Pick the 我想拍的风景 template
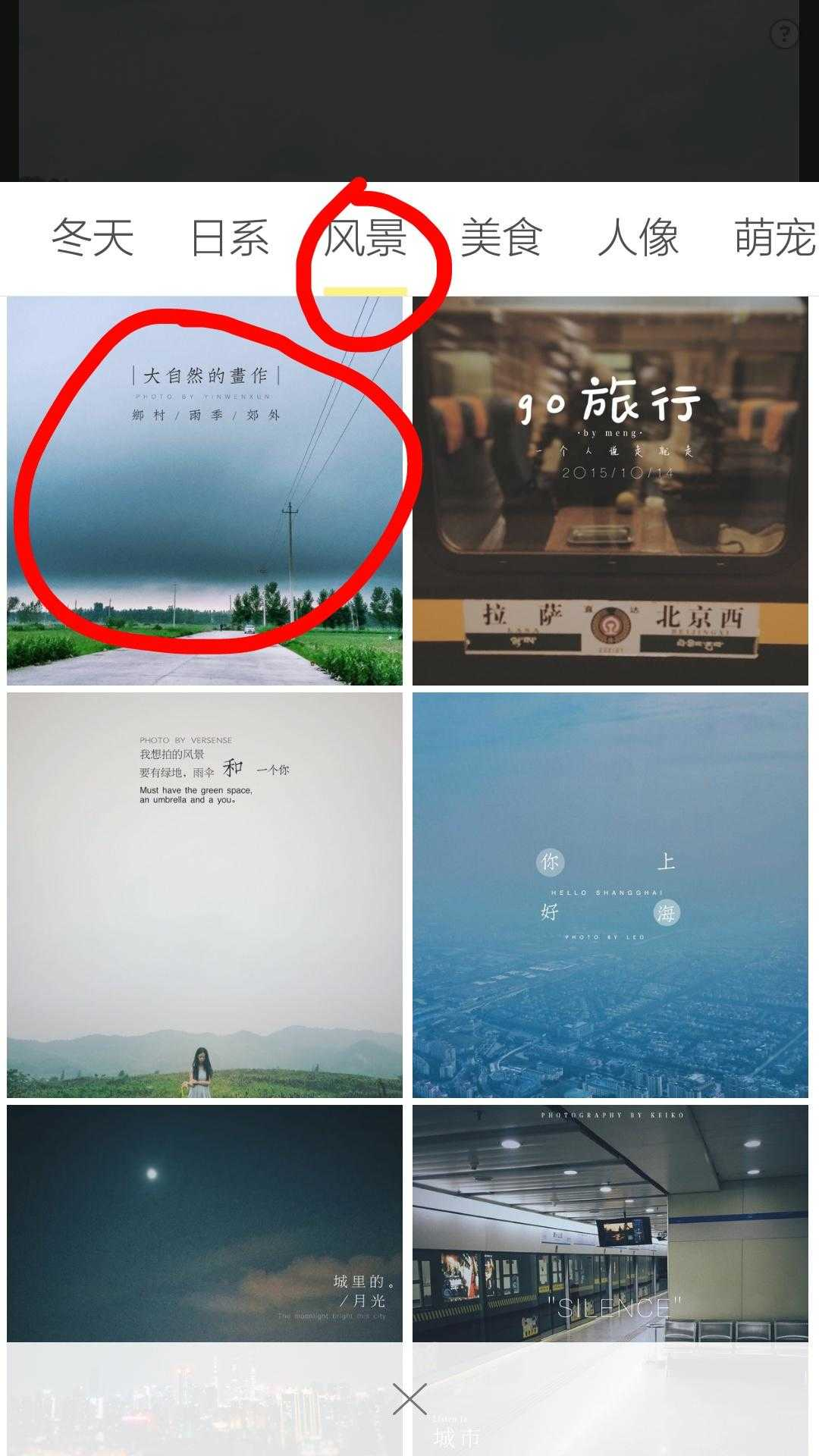Screen dimensions: 819x1456 click(205, 895)
